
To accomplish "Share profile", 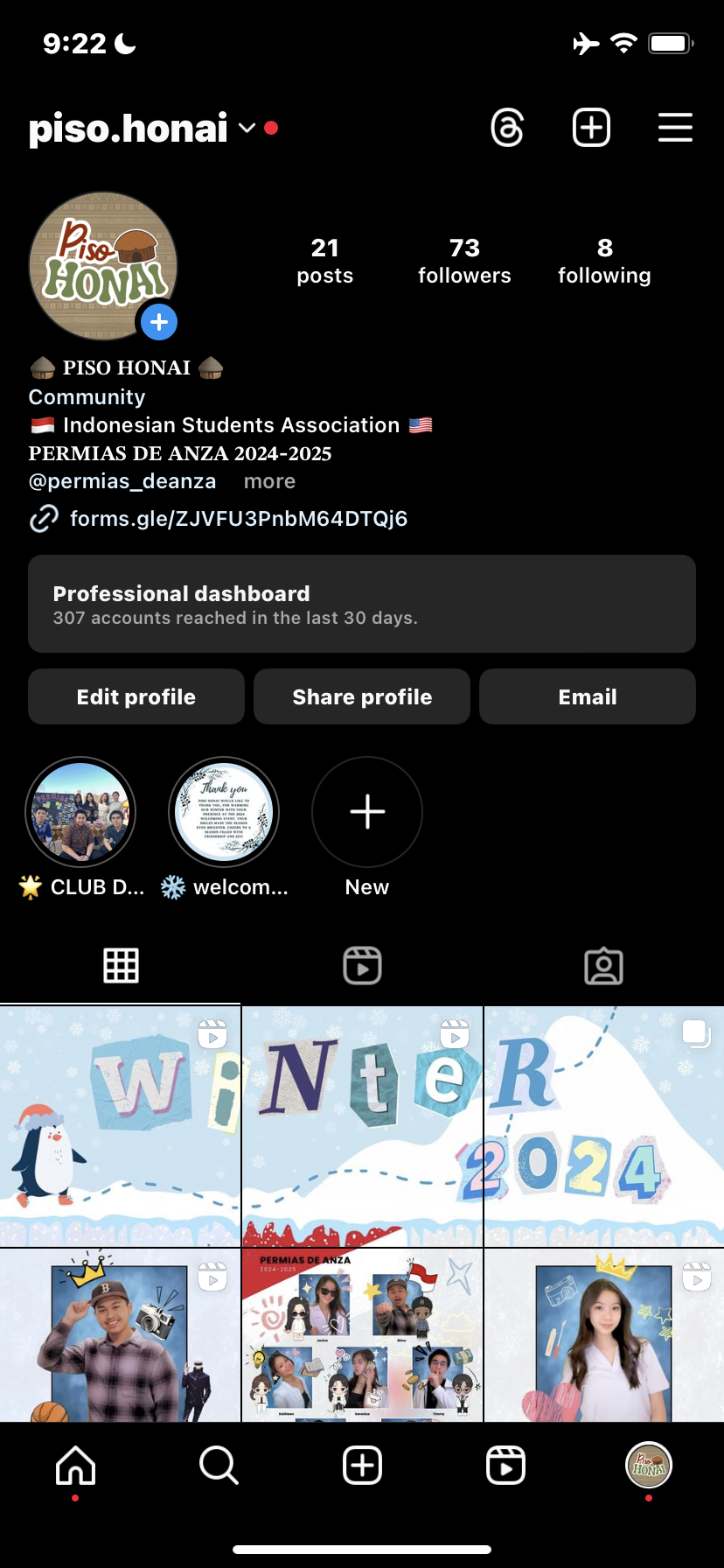I will pyautogui.click(x=362, y=696).
